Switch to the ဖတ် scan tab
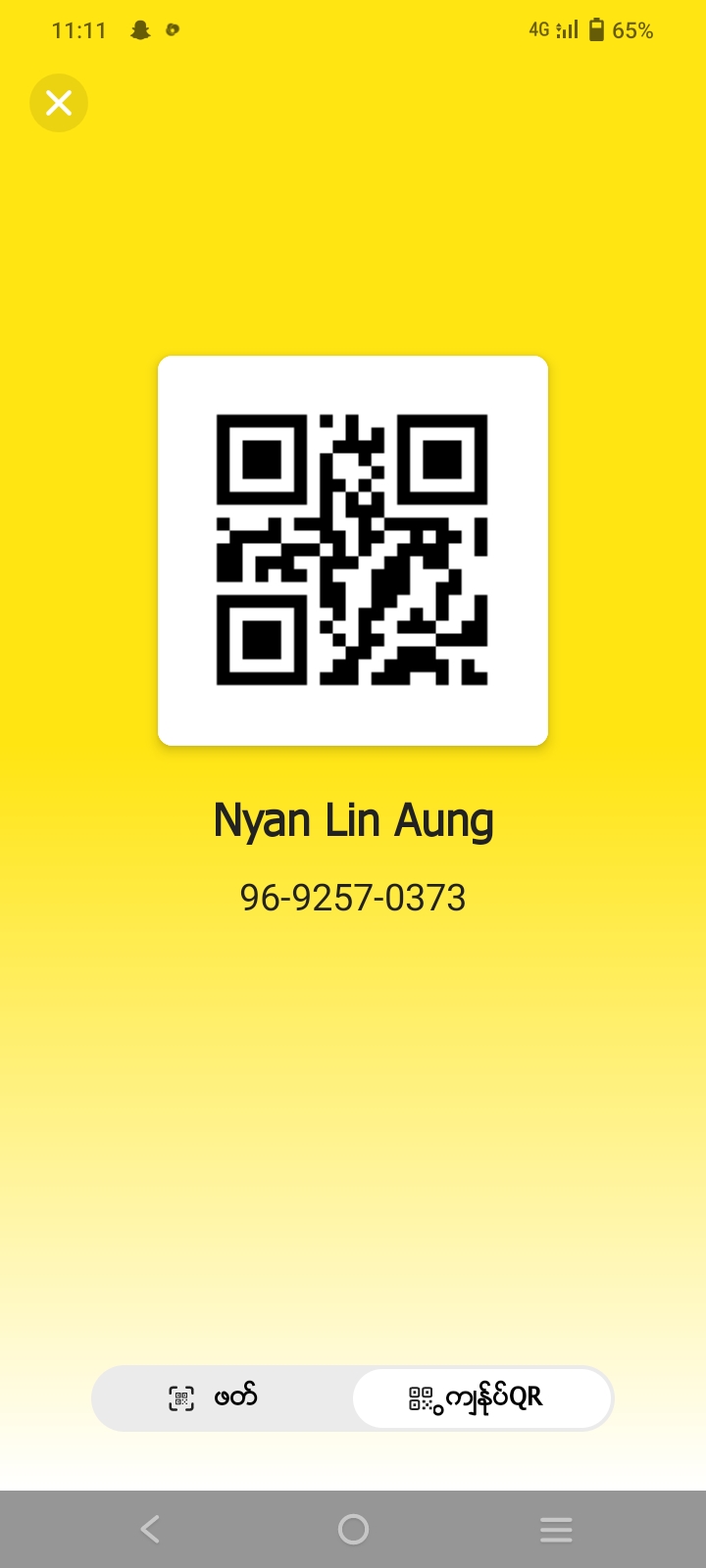Viewport: 706px width, 1568px height. pos(223,1397)
